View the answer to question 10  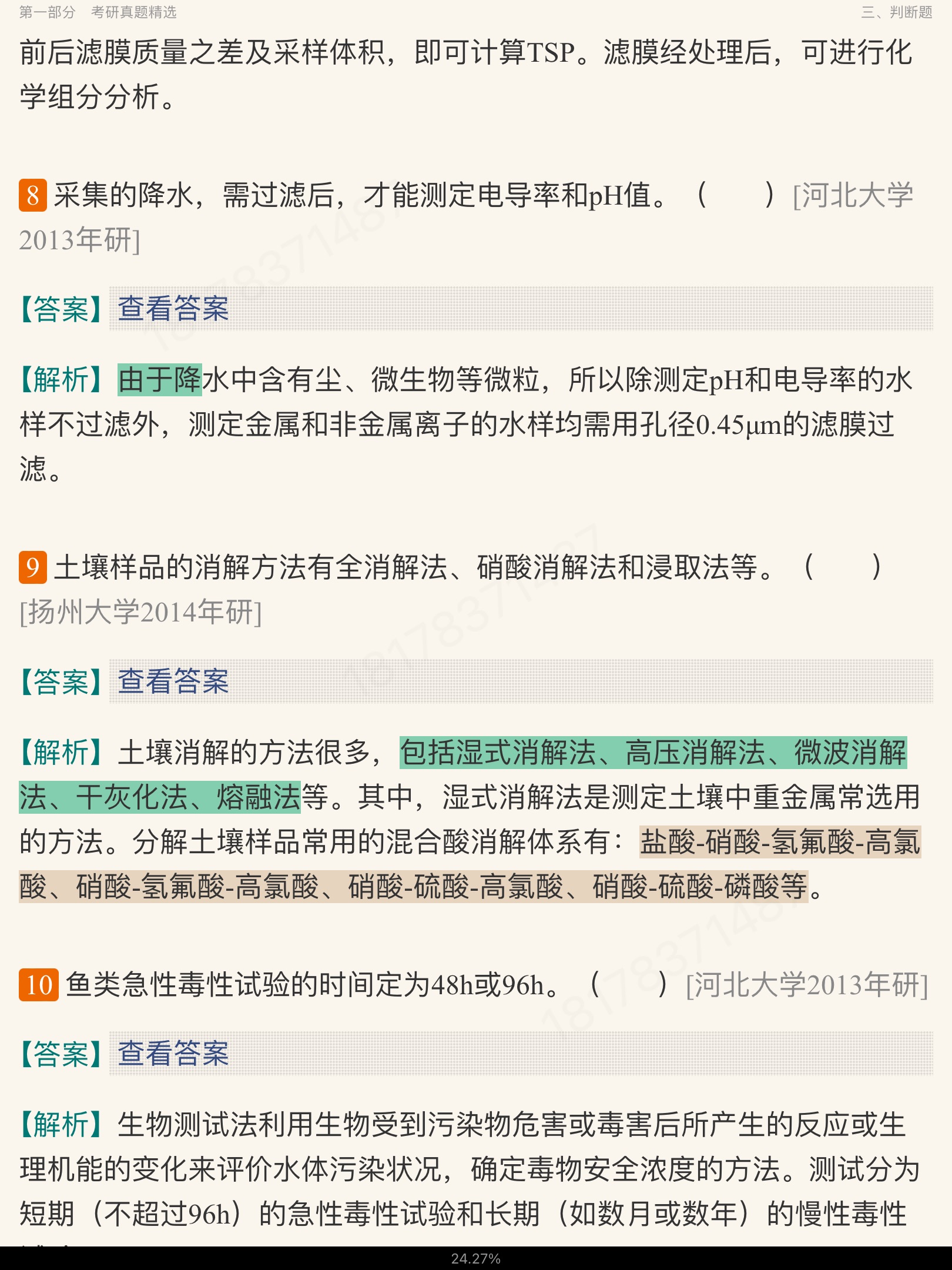click(x=173, y=1054)
